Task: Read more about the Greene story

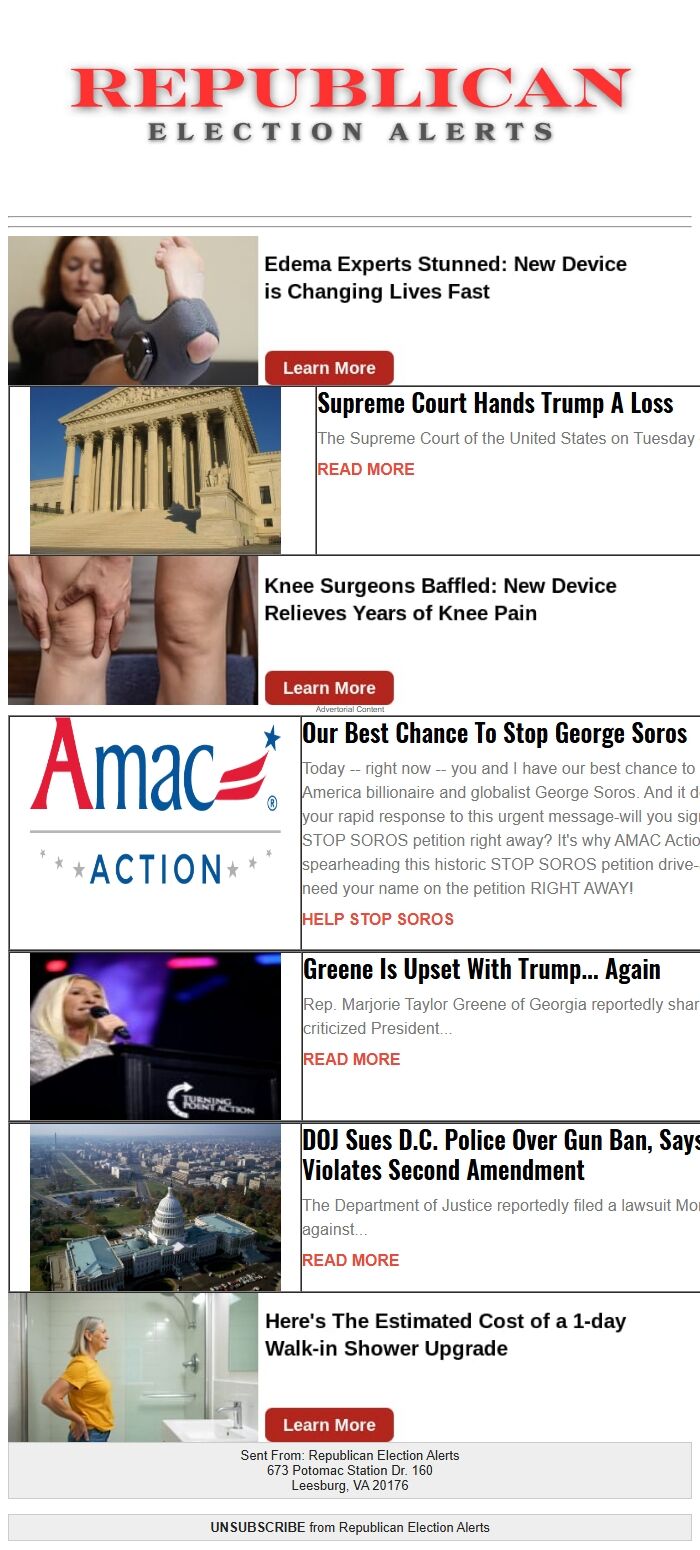Action: [x=351, y=1059]
